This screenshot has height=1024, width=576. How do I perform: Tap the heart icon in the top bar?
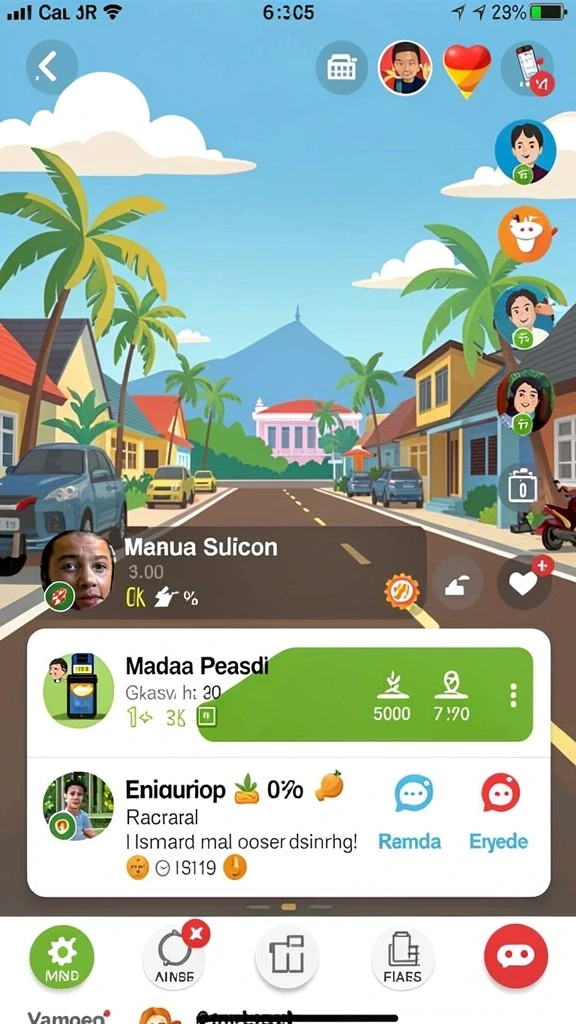click(x=466, y=70)
